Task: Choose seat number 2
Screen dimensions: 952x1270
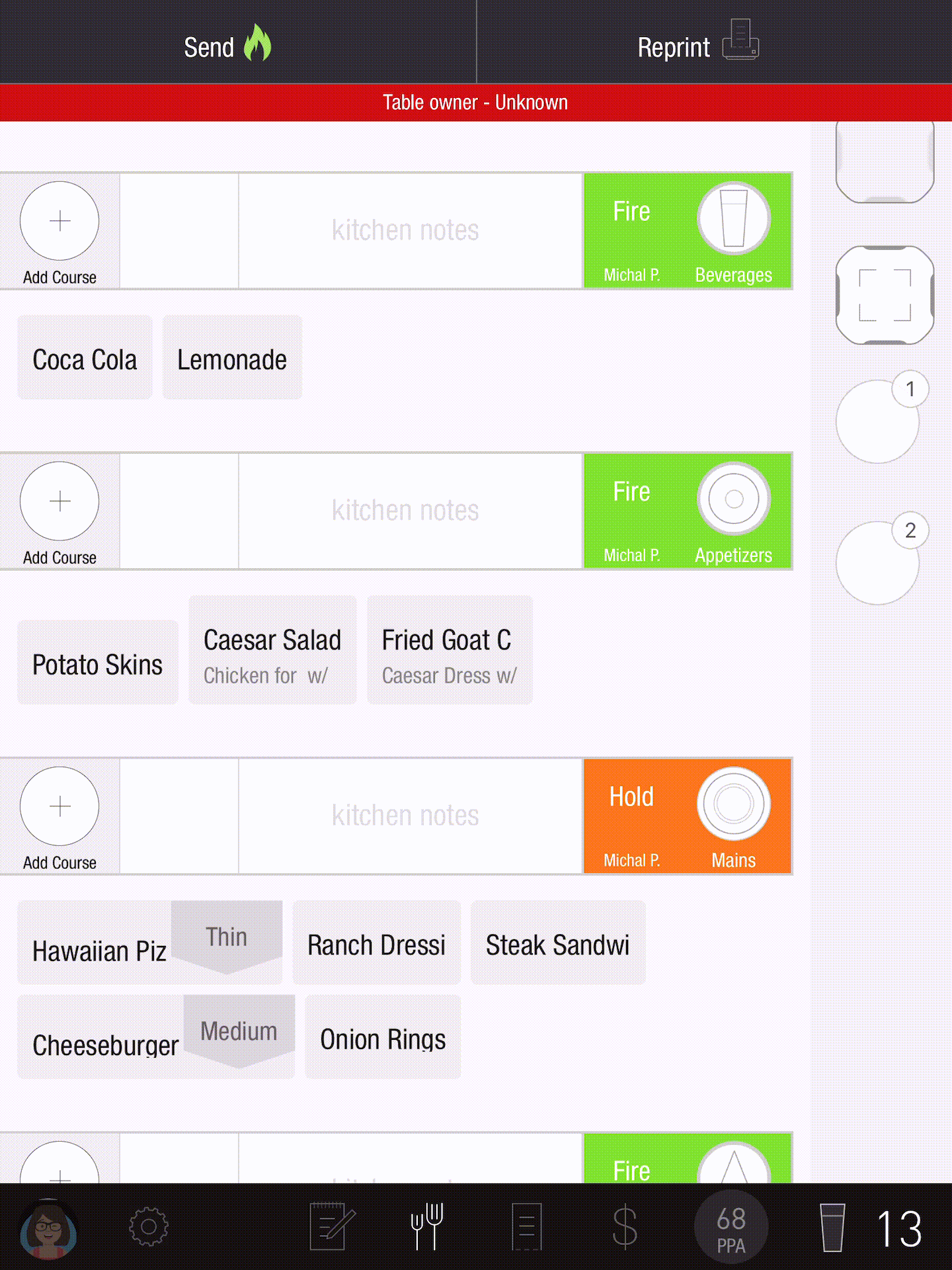Action: (x=878, y=563)
